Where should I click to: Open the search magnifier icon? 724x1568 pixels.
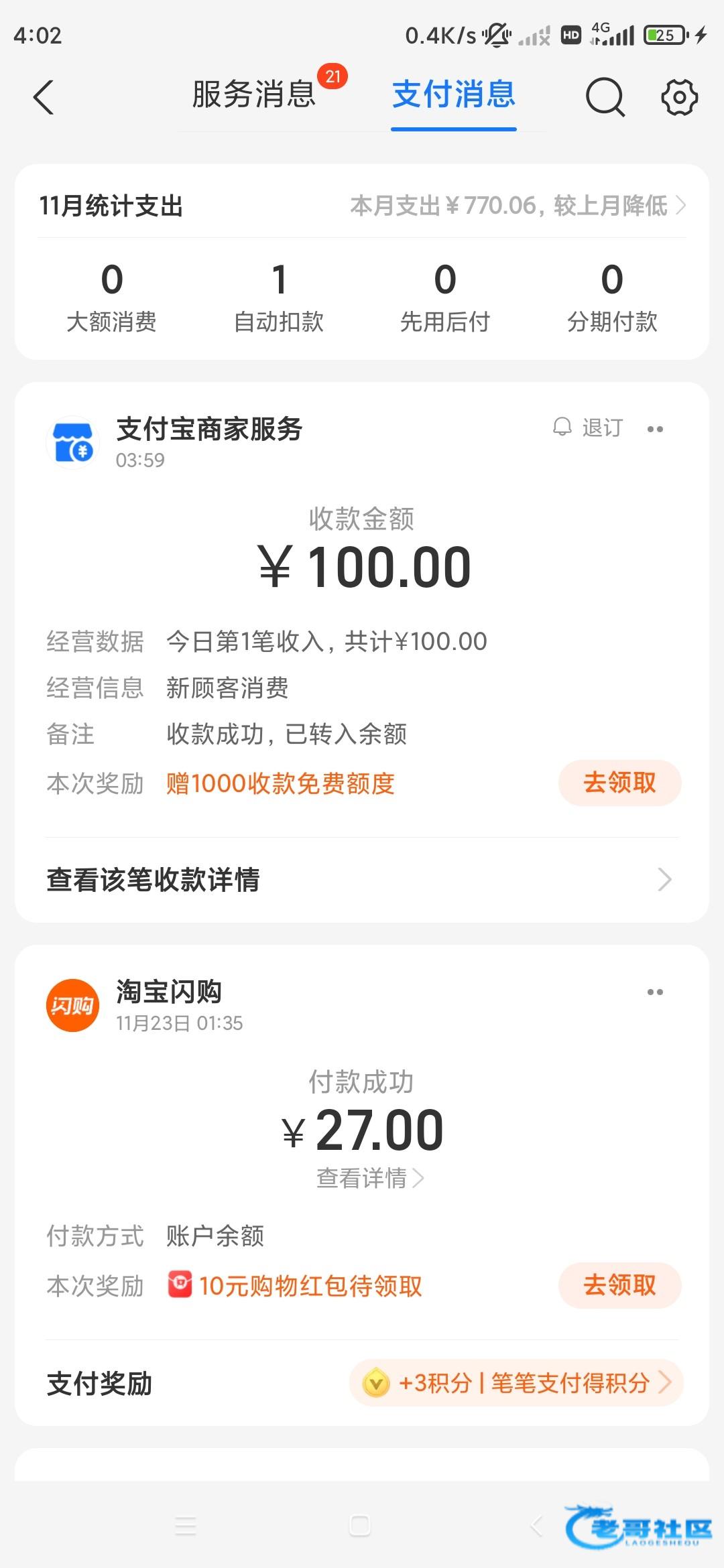[x=605, y=97]
